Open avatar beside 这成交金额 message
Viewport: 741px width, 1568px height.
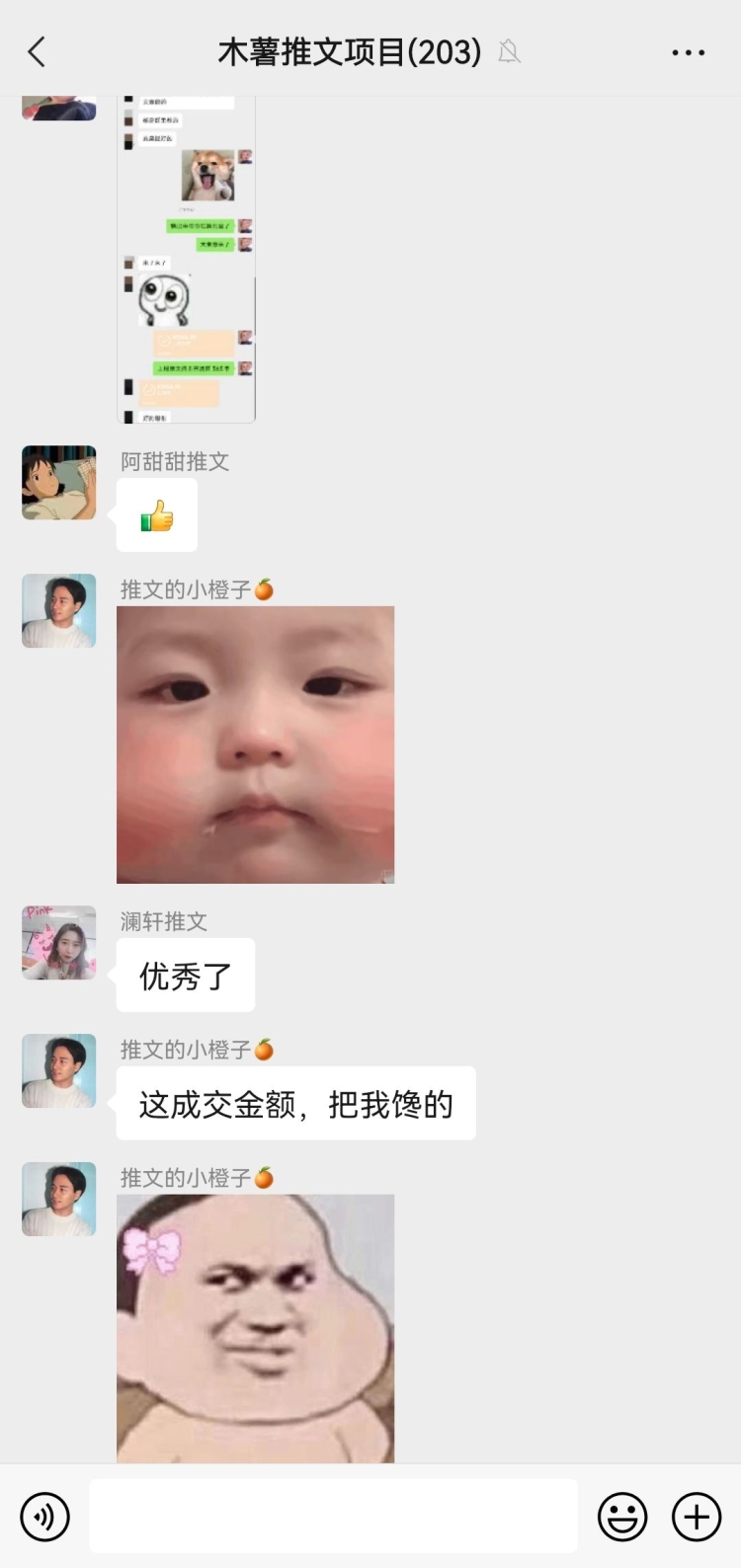pos(59,1071)
